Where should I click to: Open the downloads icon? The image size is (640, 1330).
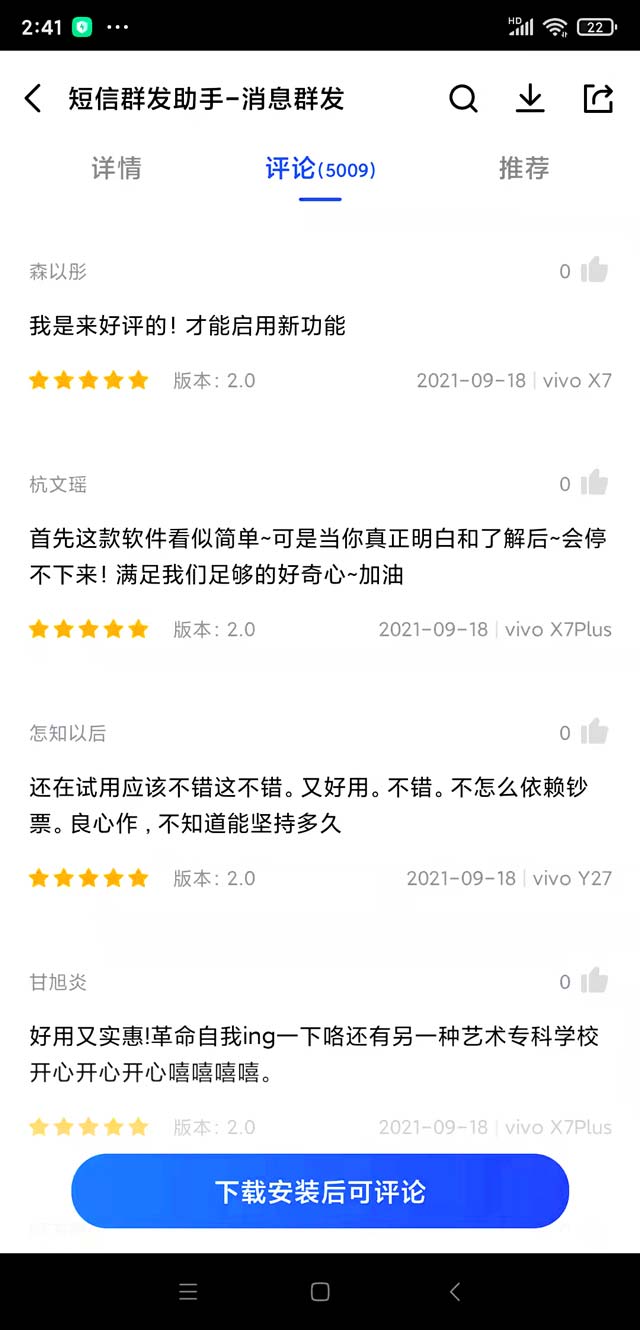coord(530,98)
